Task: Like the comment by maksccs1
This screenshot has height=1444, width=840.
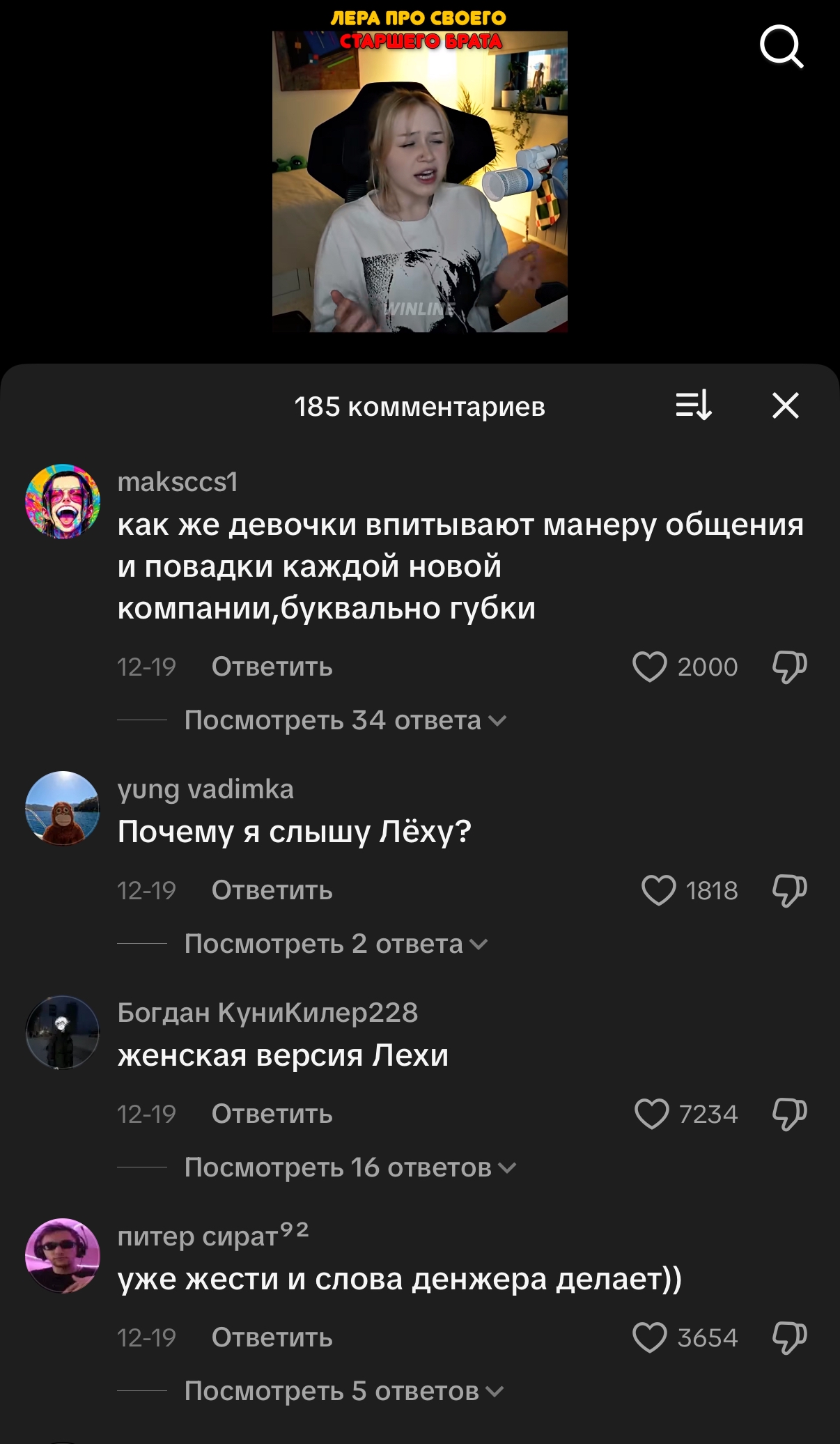Action: click(649, 667)
